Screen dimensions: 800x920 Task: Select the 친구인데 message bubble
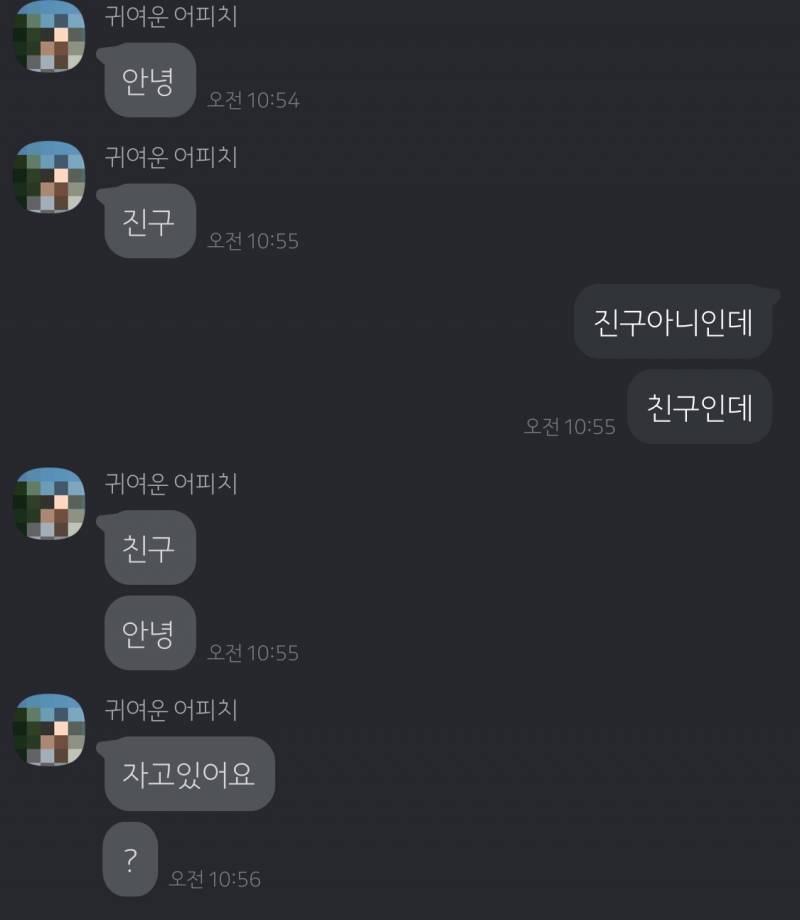[699, 406]
